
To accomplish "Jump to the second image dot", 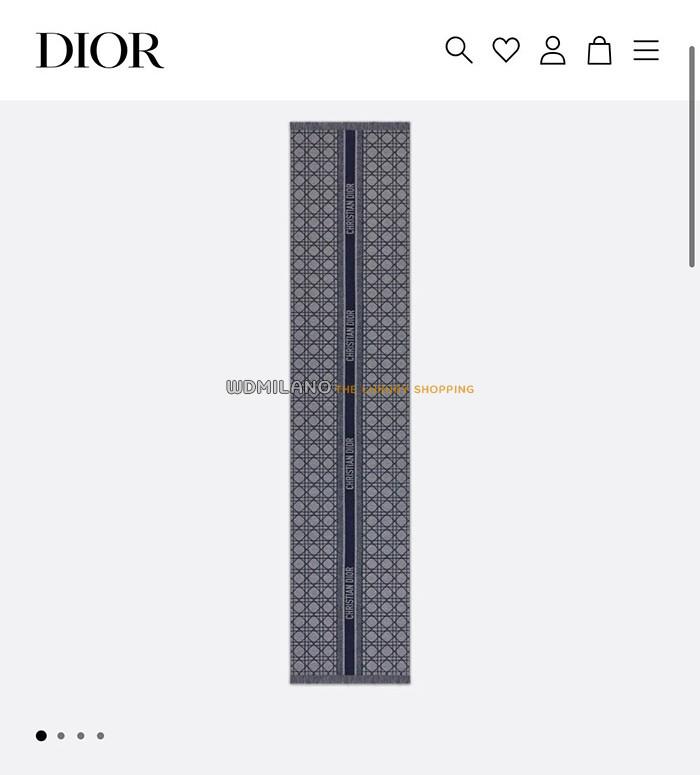I will (61, 736).
